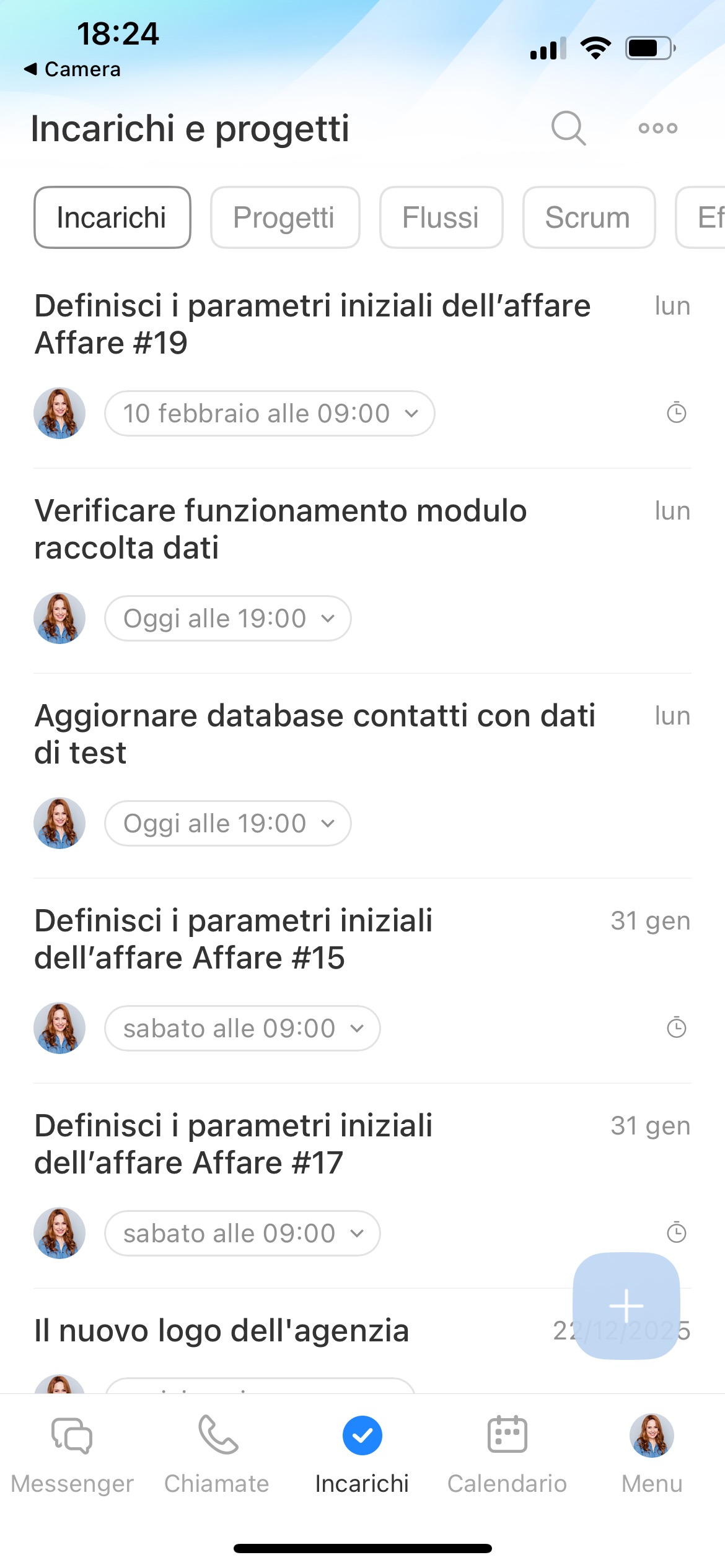The height and width of the screenshot is (1568, 725).
Task: Switch to the Flussi tab
Action: coord(441,217)
